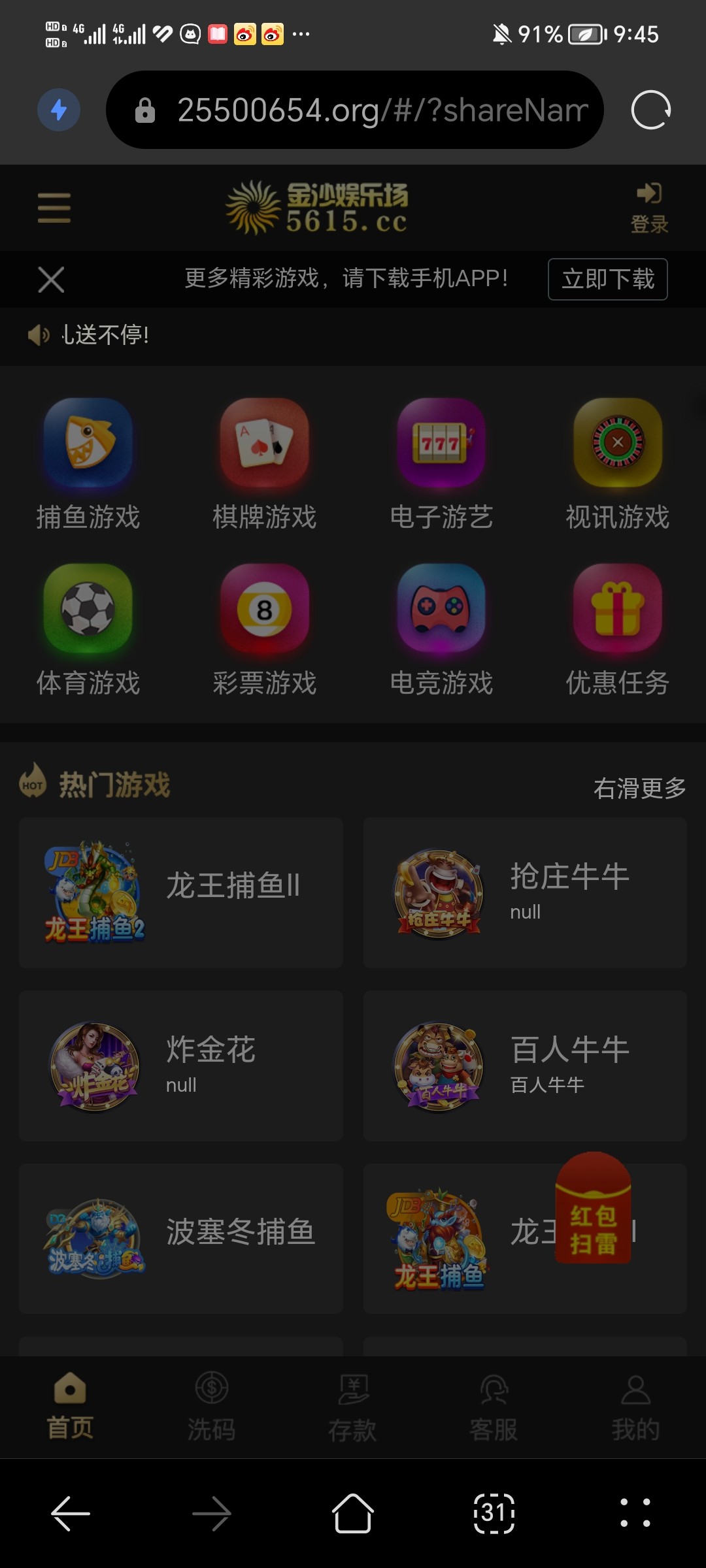Switch to the 客服 tab
The height and width of the screenshot is (1568, 706).
494,1407
